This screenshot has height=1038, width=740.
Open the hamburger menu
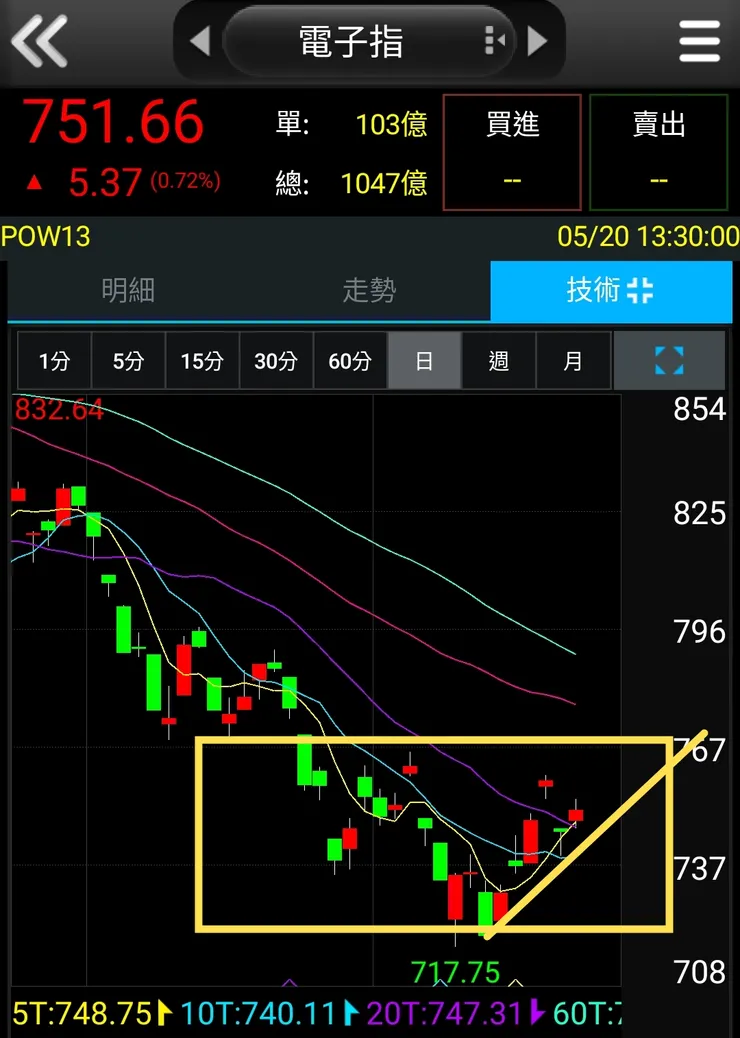tap(699, 42)
